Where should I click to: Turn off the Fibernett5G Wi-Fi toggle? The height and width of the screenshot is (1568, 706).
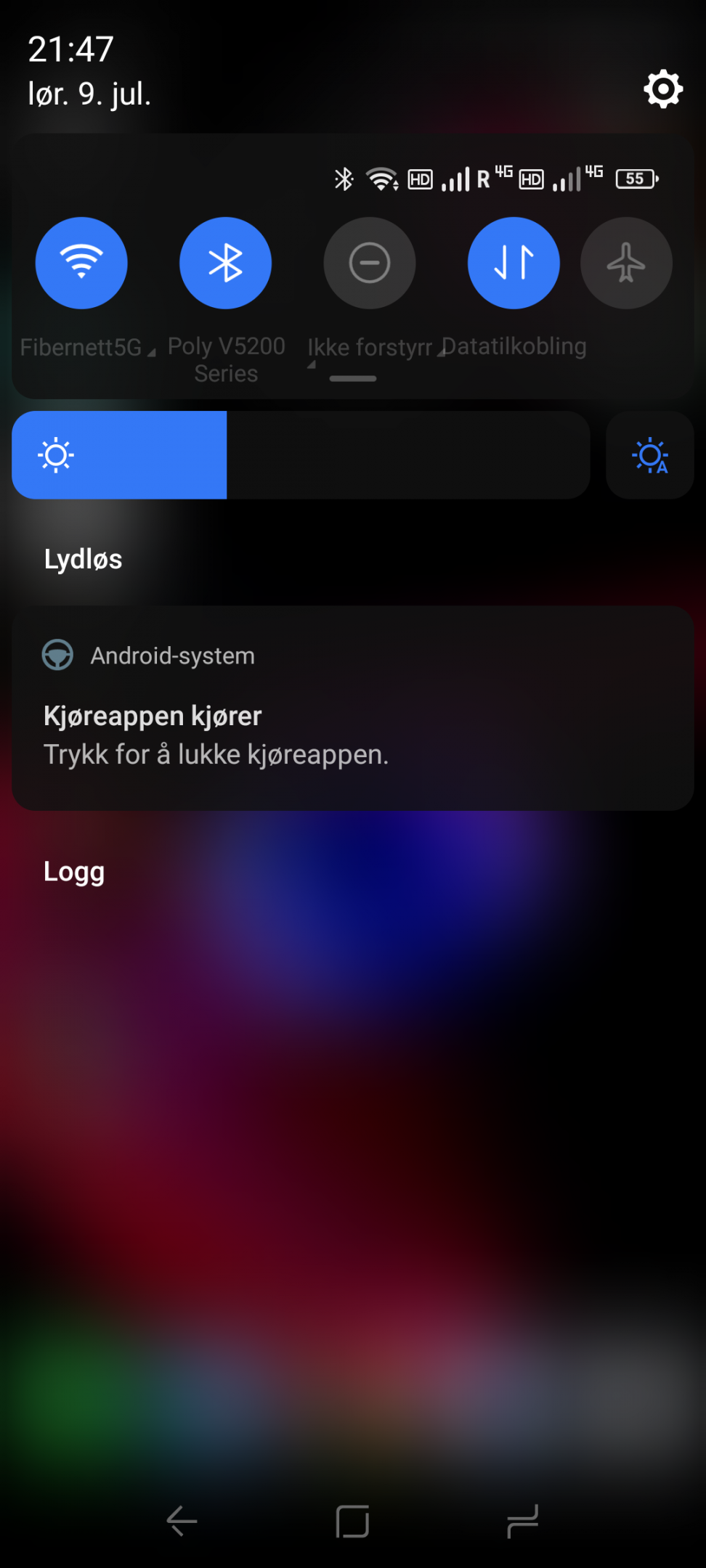(x=81, y=263)
